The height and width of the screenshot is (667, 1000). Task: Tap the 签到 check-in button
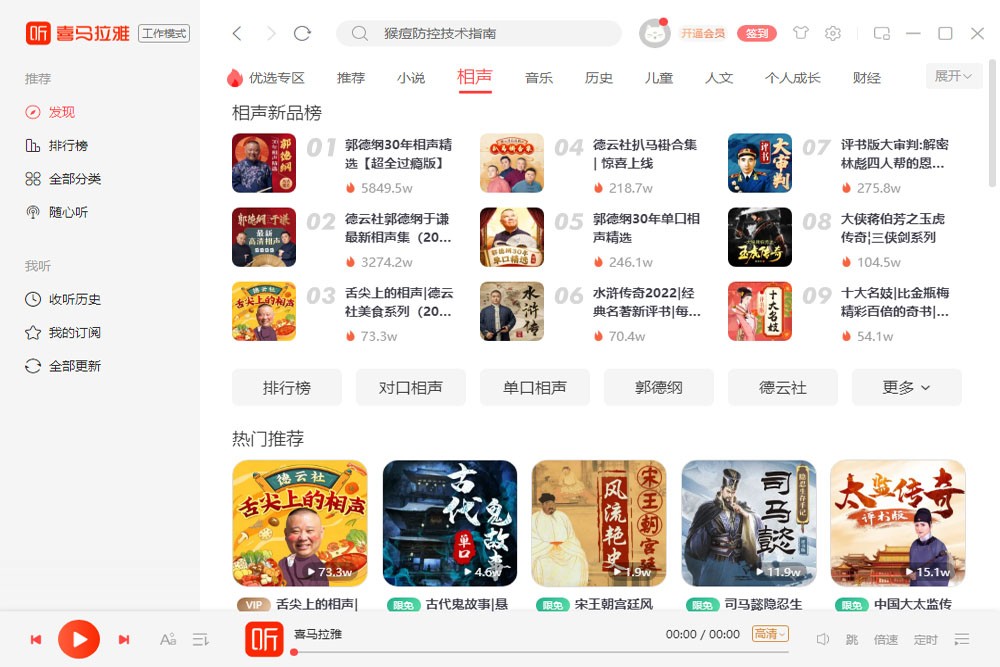coord(757,34)
